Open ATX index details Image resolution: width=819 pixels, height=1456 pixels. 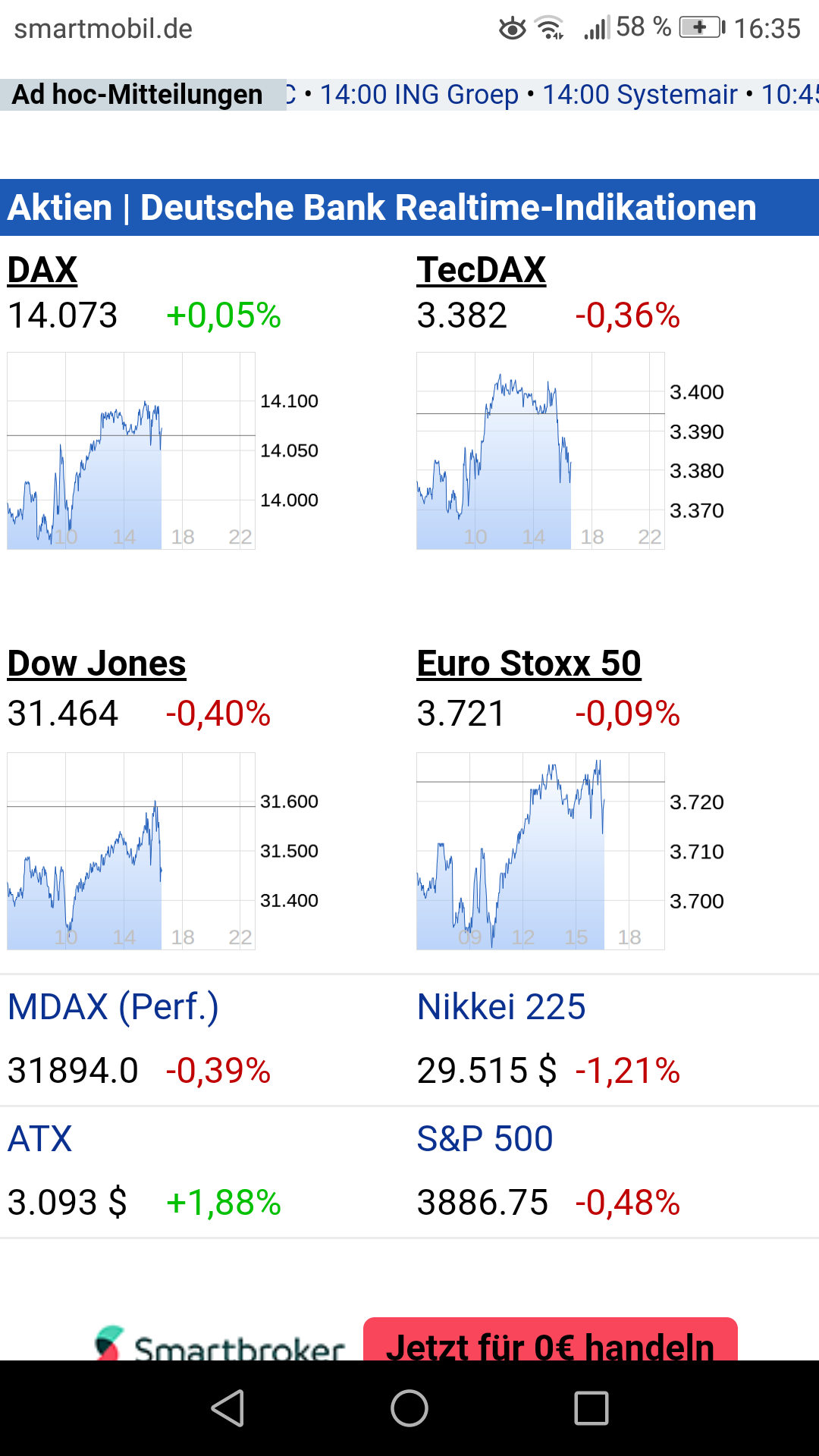40,1139
